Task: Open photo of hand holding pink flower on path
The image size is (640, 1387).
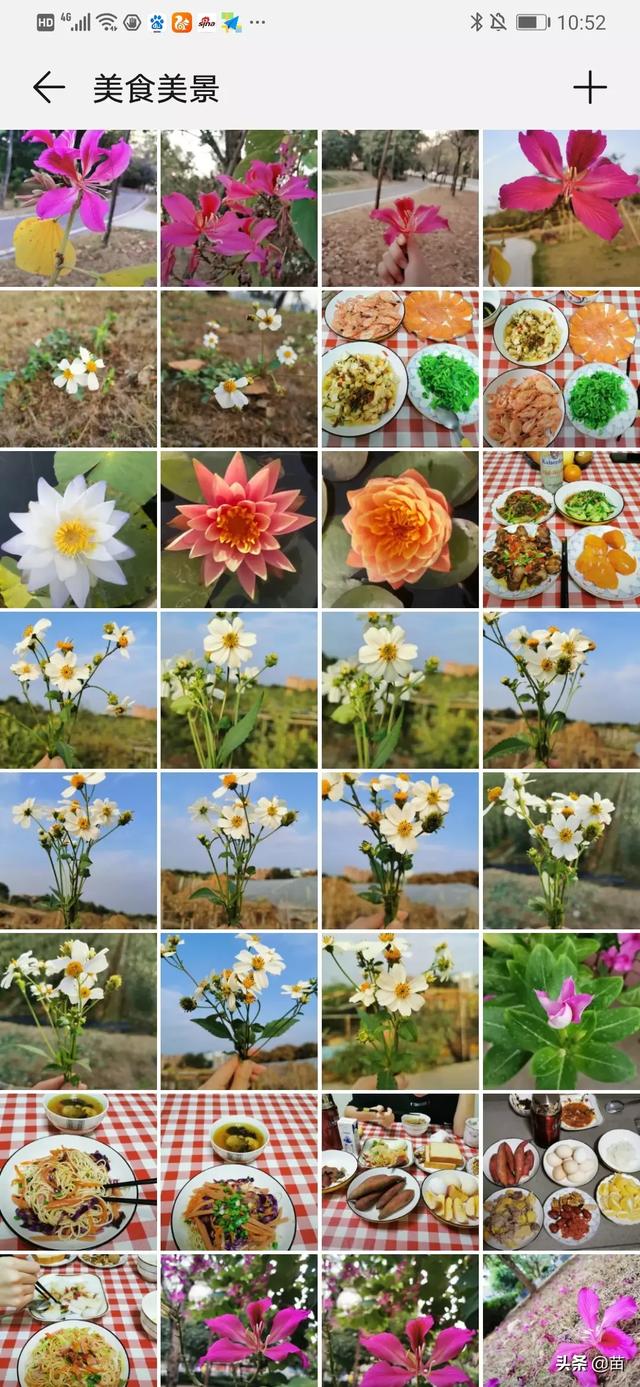Action: pos(400,208)
